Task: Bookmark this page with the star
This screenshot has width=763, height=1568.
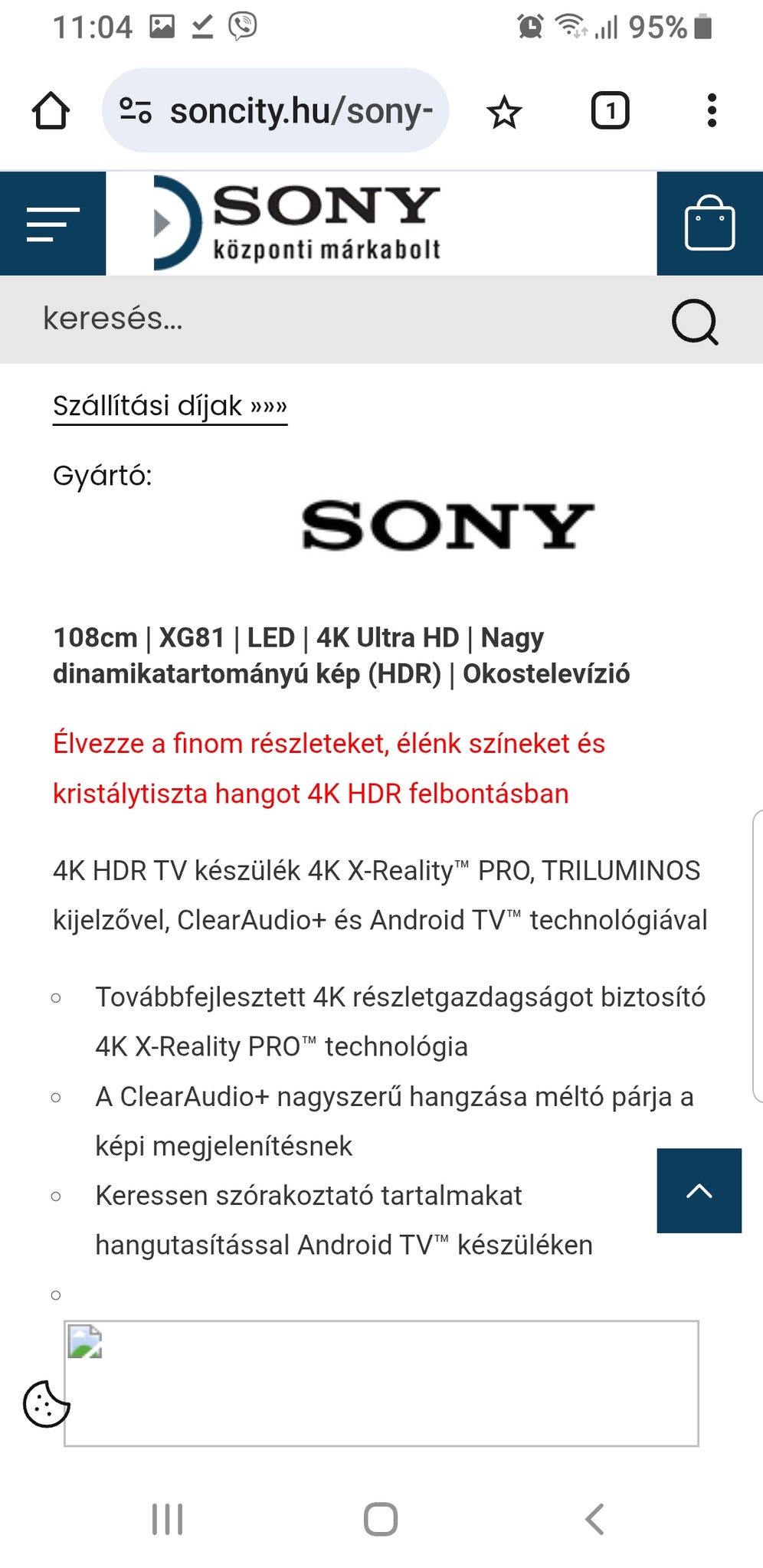Action: 504,113
